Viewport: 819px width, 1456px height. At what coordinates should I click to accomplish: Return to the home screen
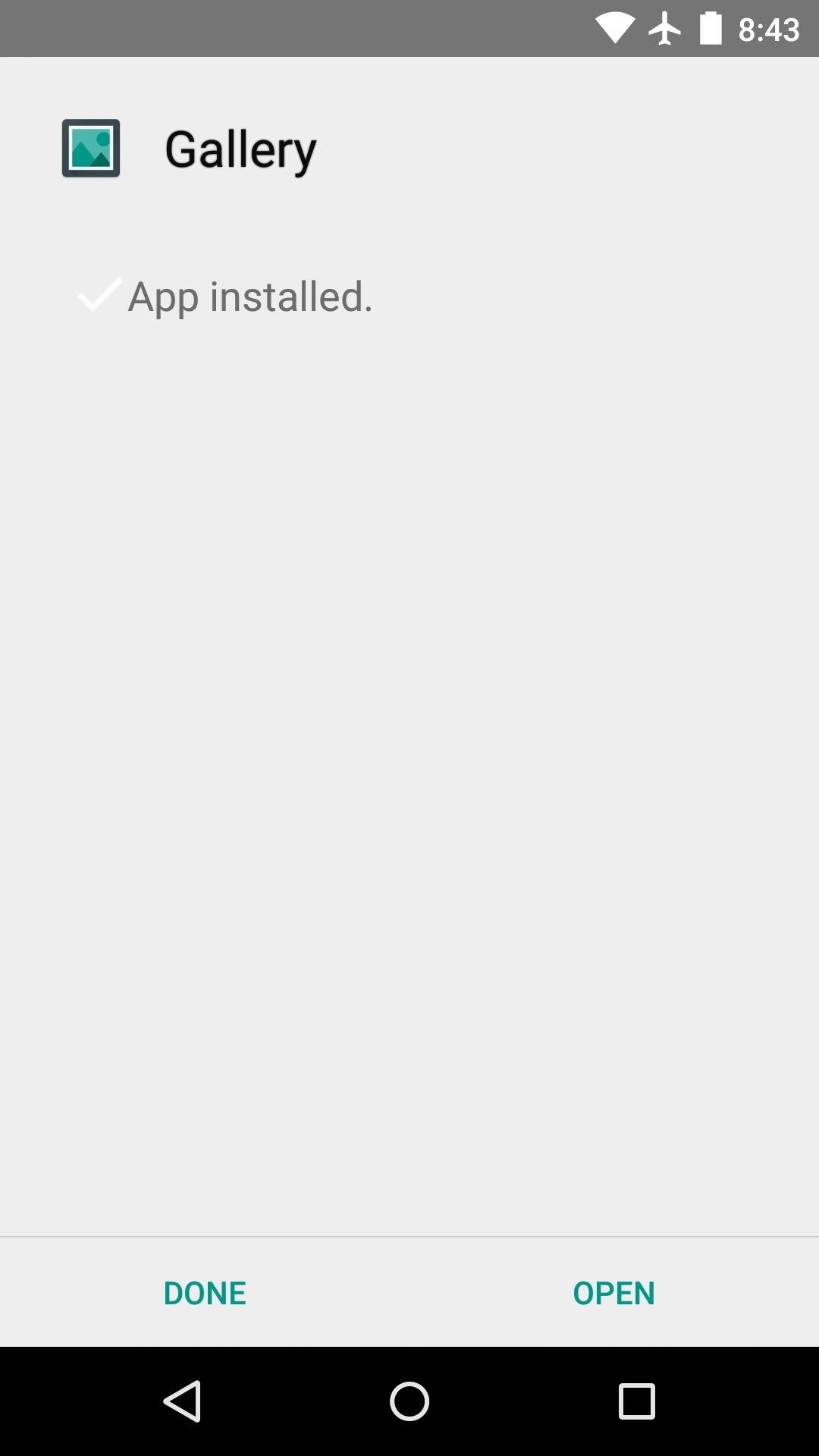click(x=409, y=1401)
